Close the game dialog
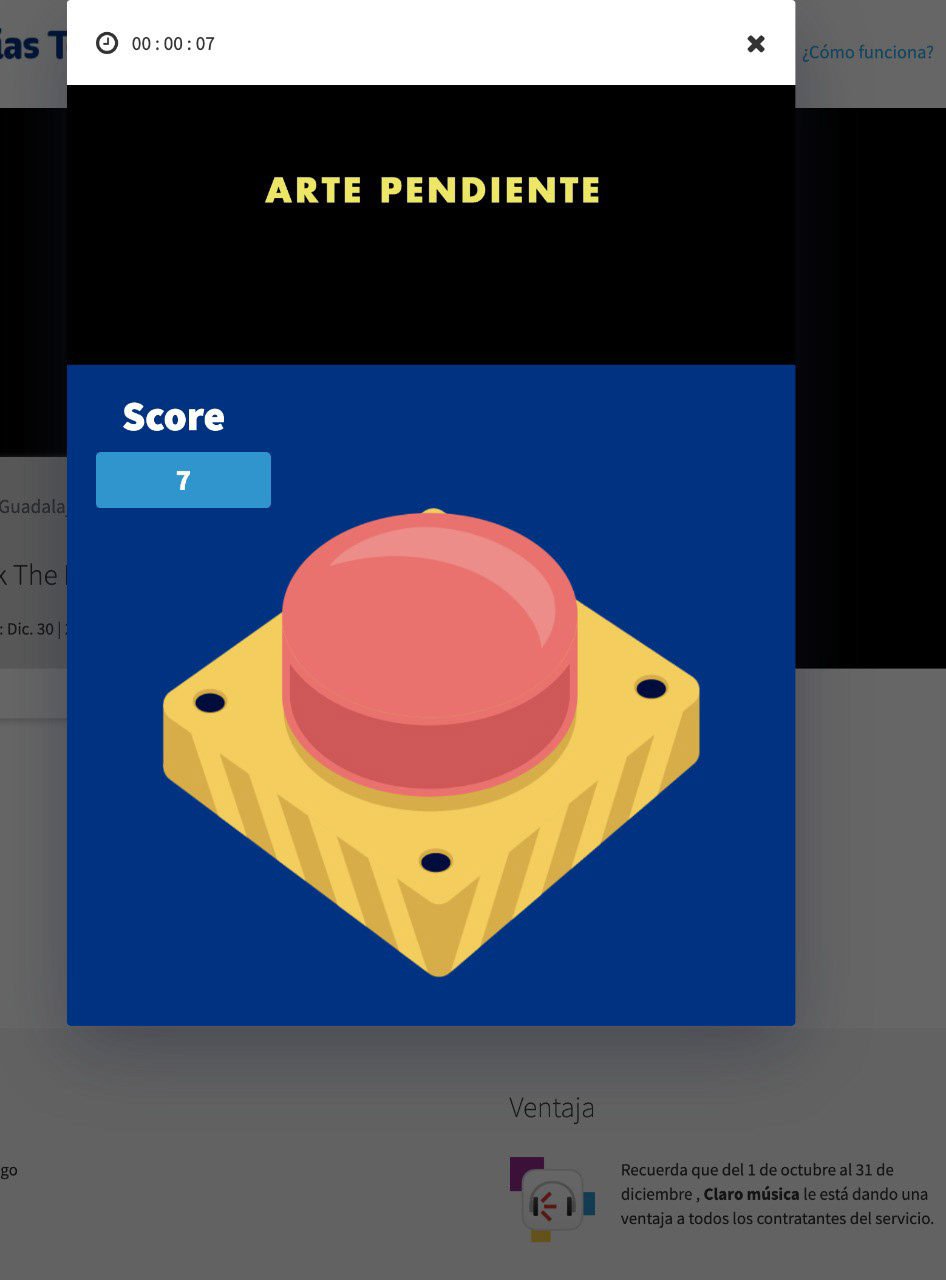Image resolution: width=946 pixels, height=1280 pixels. [x=756, y=43]
